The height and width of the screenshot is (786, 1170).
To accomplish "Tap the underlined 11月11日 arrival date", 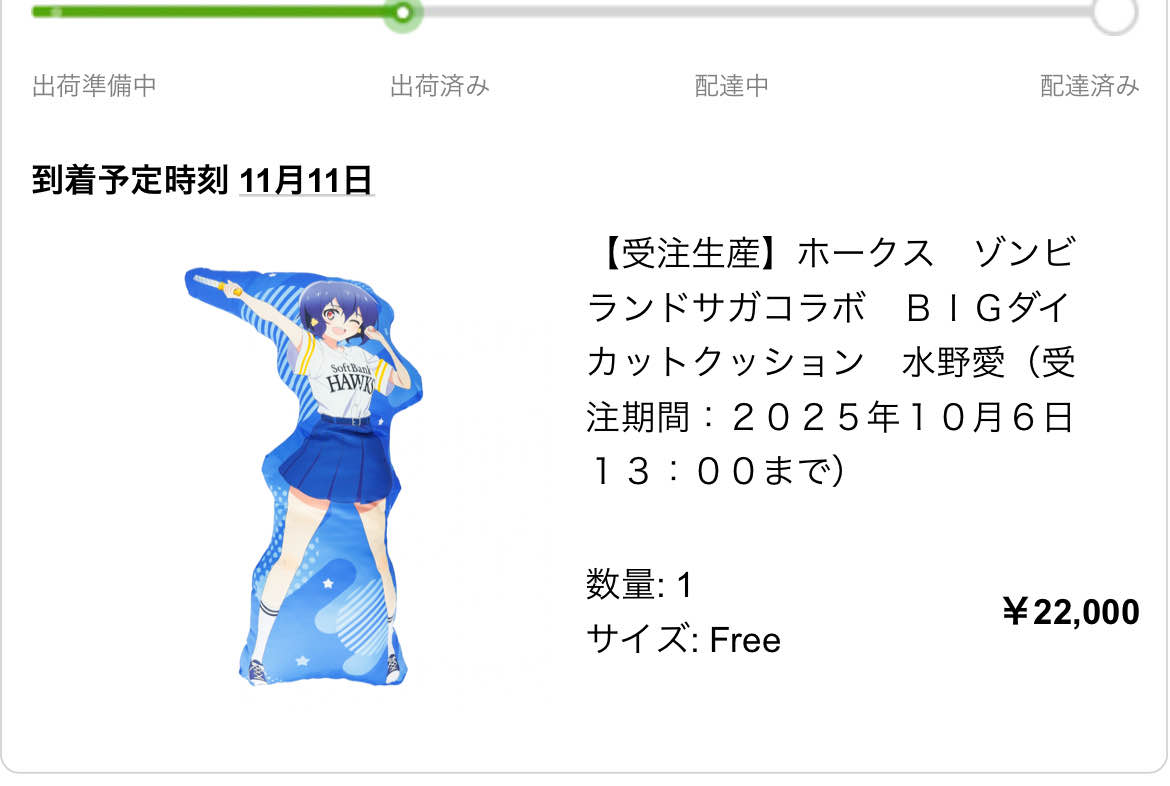I will point(306,181).
